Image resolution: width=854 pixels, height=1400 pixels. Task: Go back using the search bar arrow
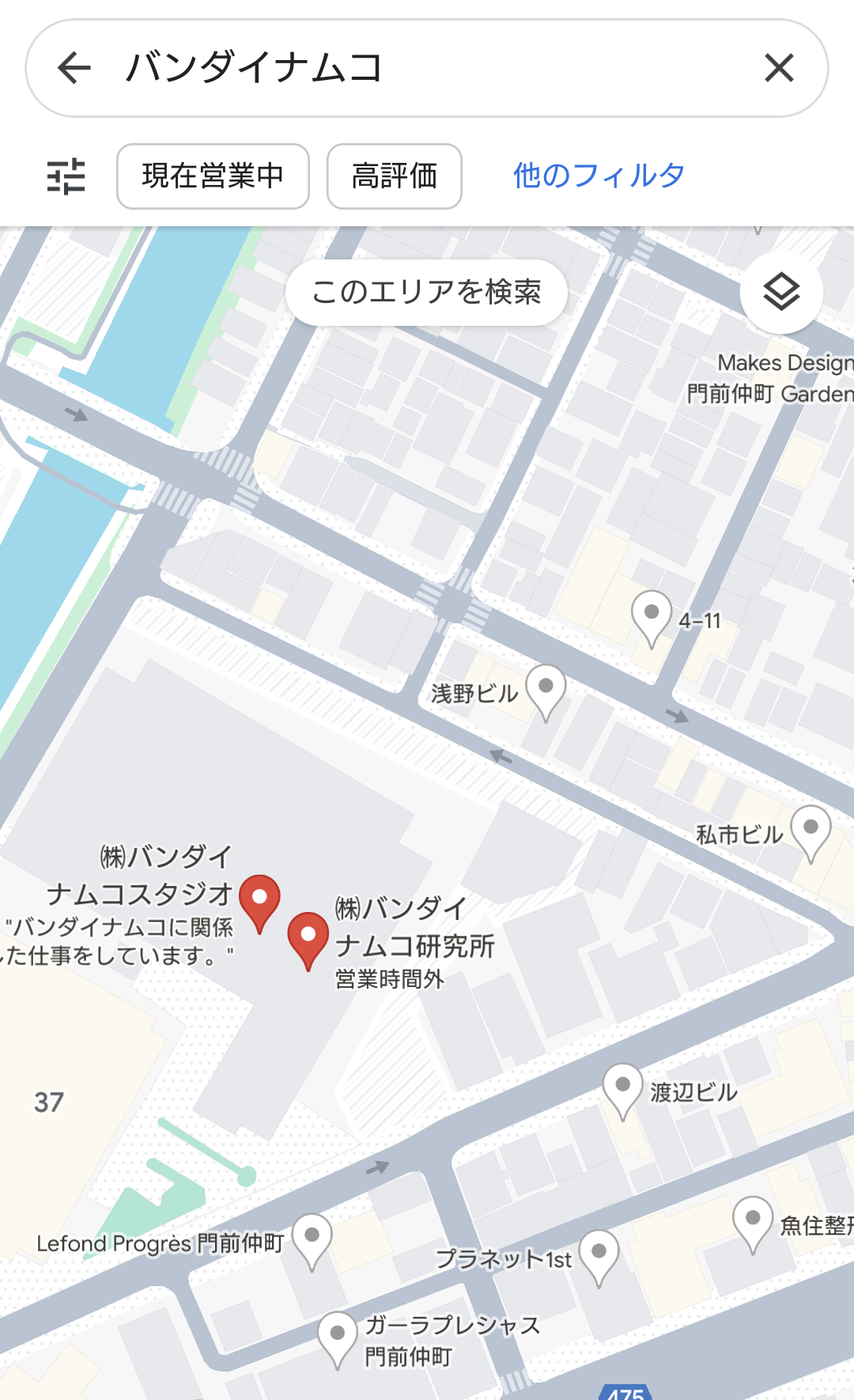[x=74, y=68]
